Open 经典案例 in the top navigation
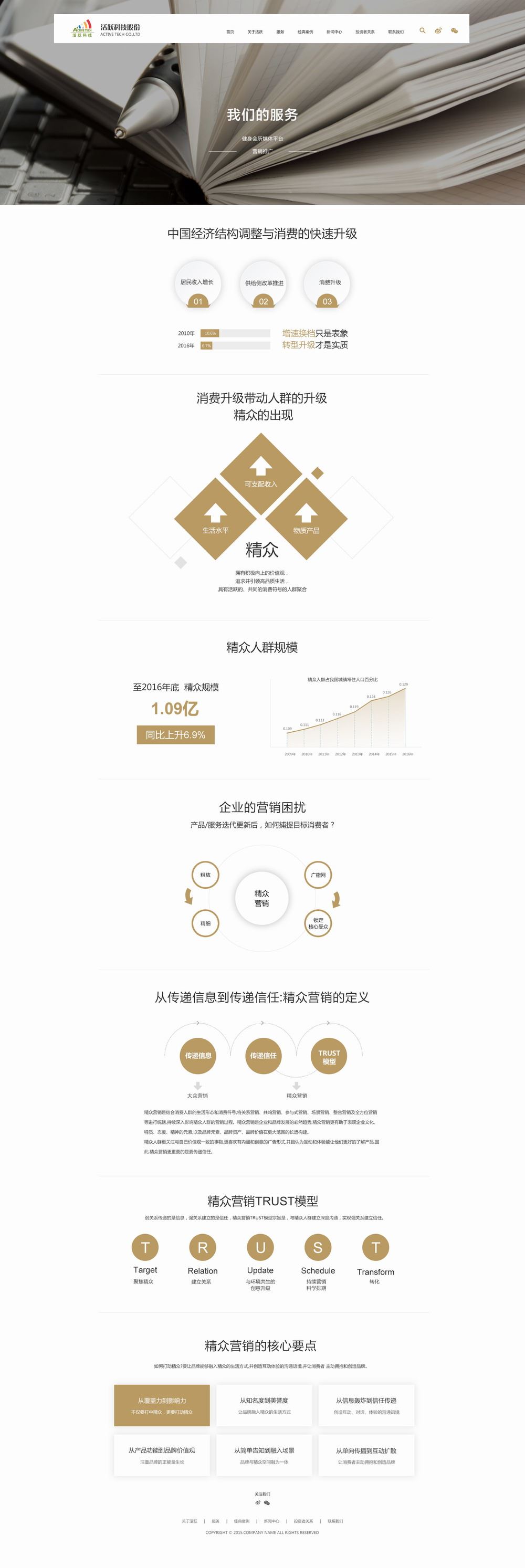 click(x=305, y=31)
